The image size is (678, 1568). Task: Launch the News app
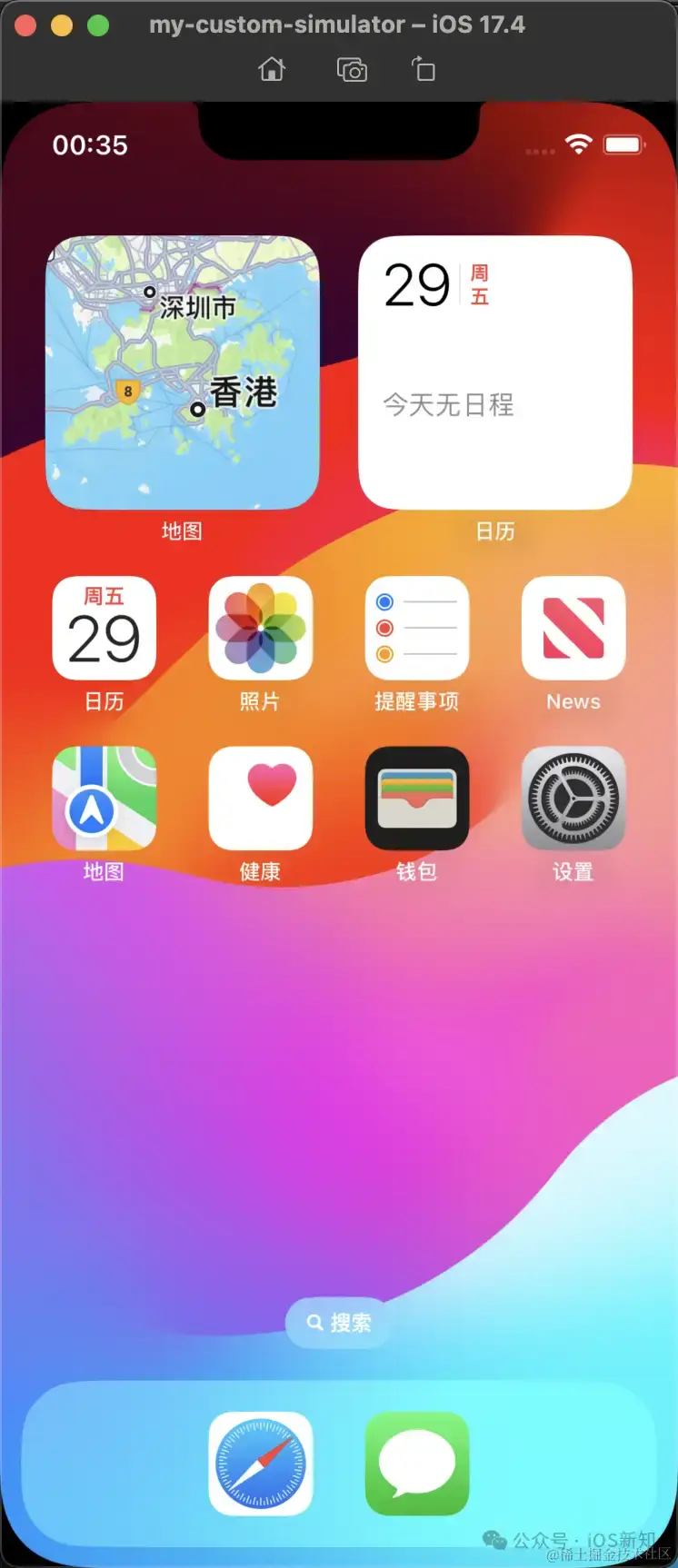tap(573, 628)
